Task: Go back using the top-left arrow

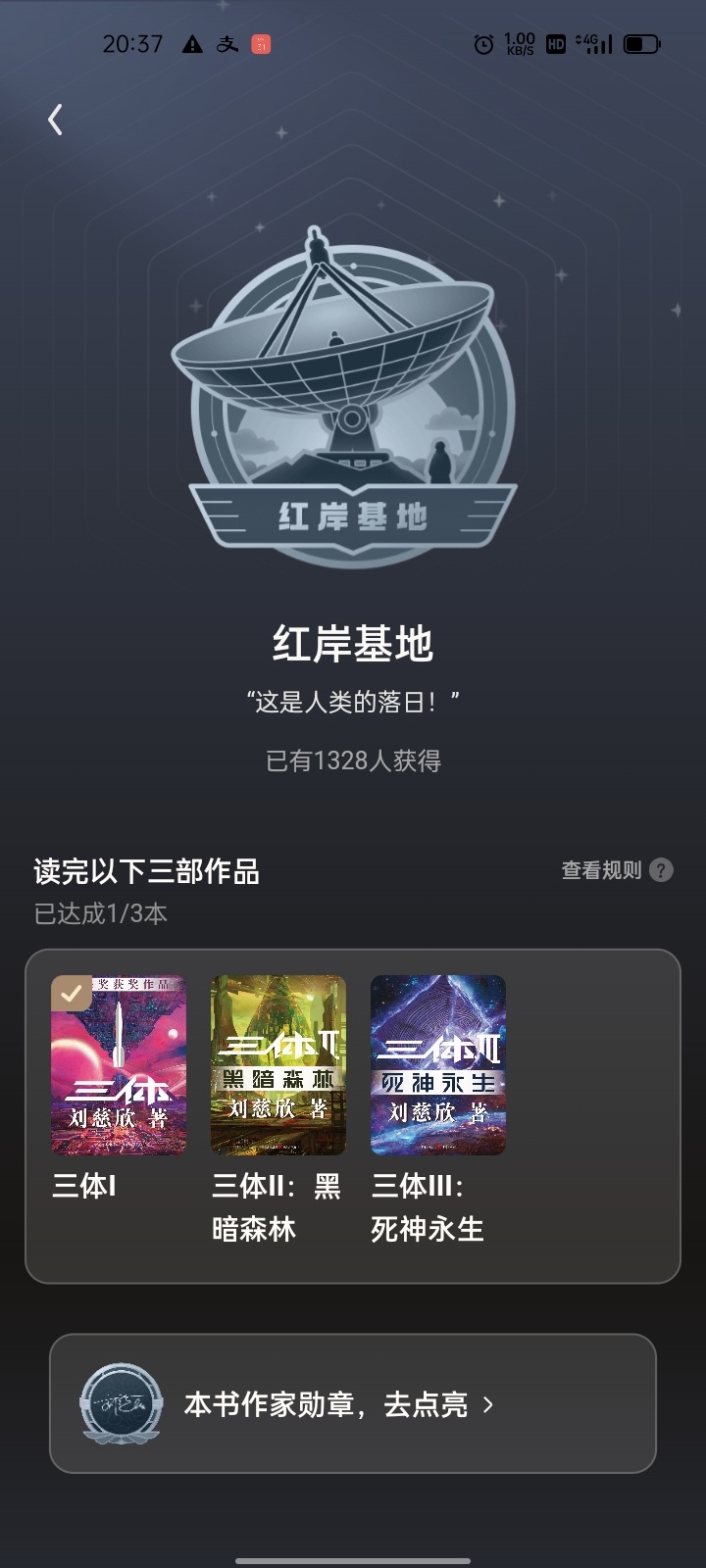Action: tap(55, 120)
